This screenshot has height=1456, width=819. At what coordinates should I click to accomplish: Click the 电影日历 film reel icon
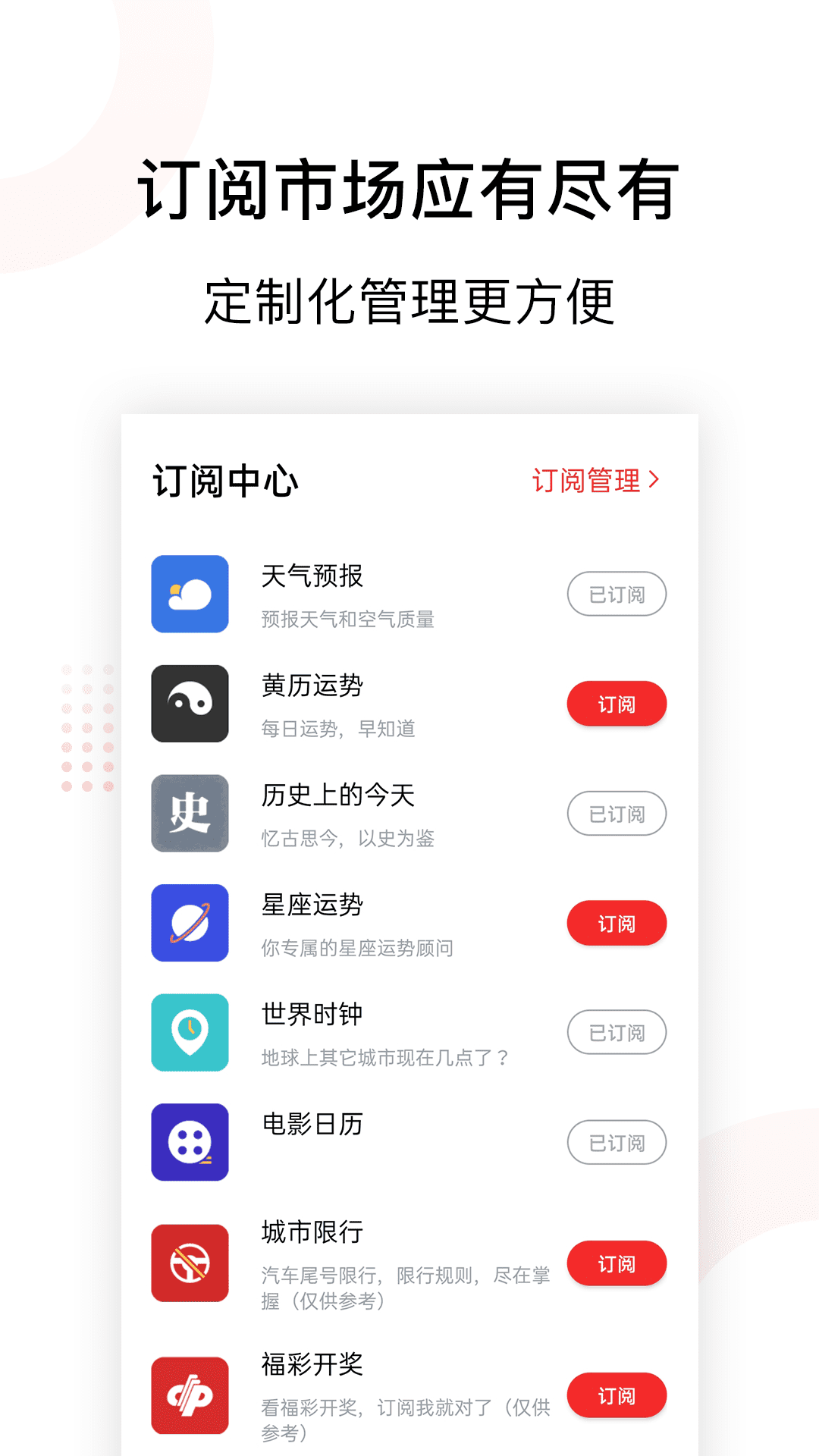click(190, 1143)
